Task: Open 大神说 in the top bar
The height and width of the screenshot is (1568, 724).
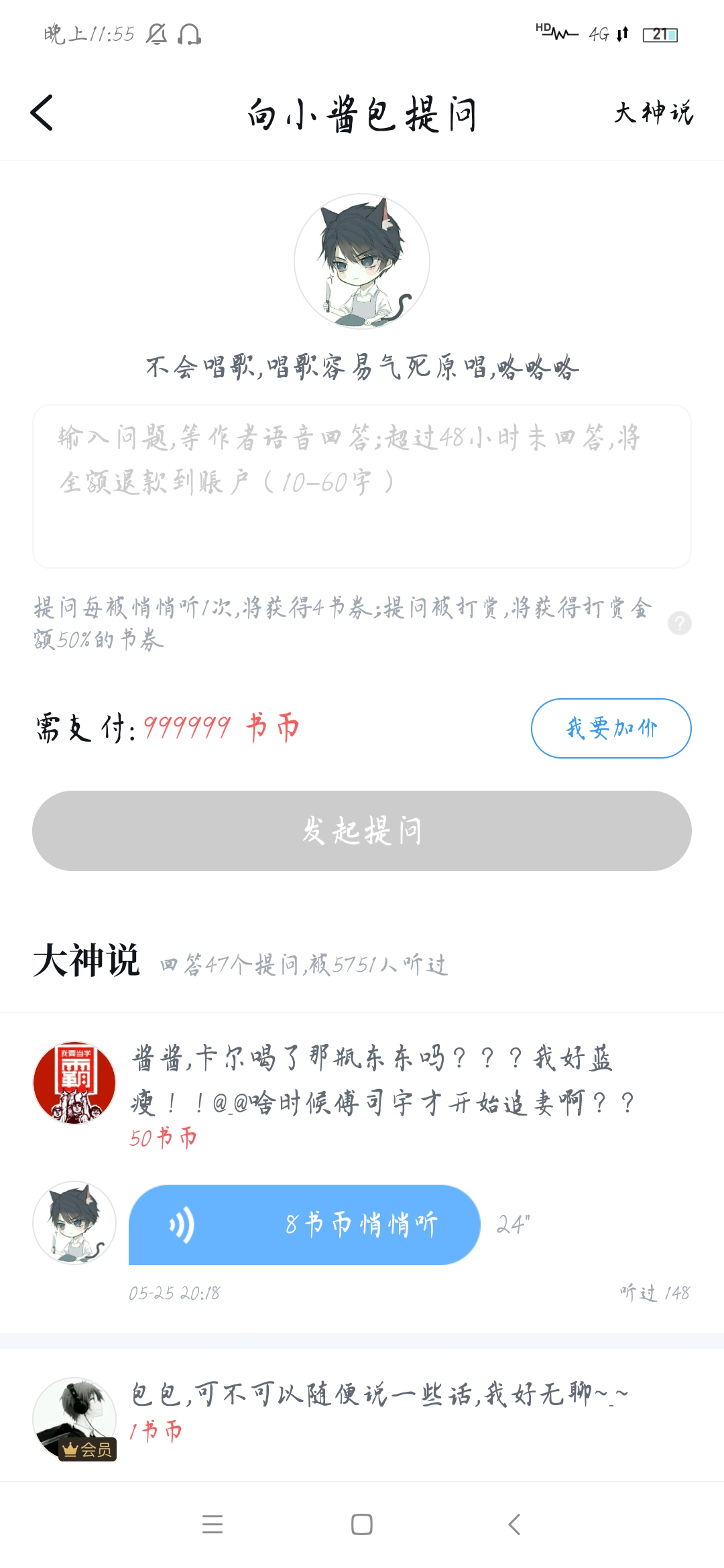Action: (654, 113)
